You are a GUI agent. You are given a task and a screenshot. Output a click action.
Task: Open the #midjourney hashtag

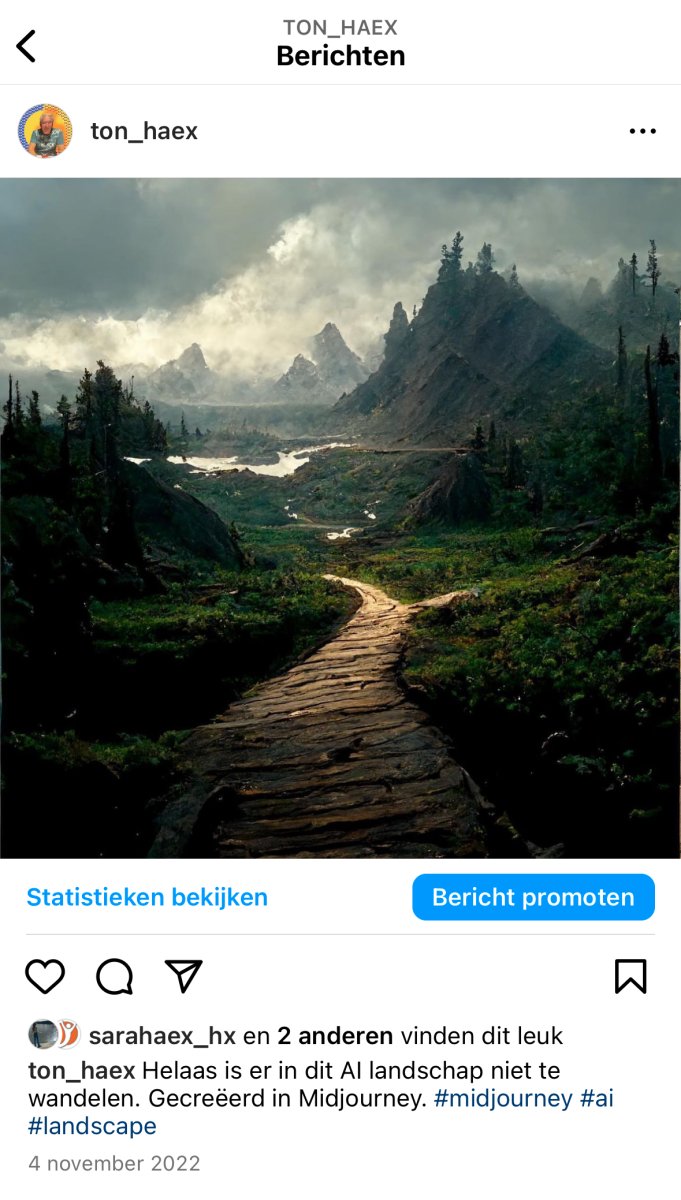tap(503, 1098)
